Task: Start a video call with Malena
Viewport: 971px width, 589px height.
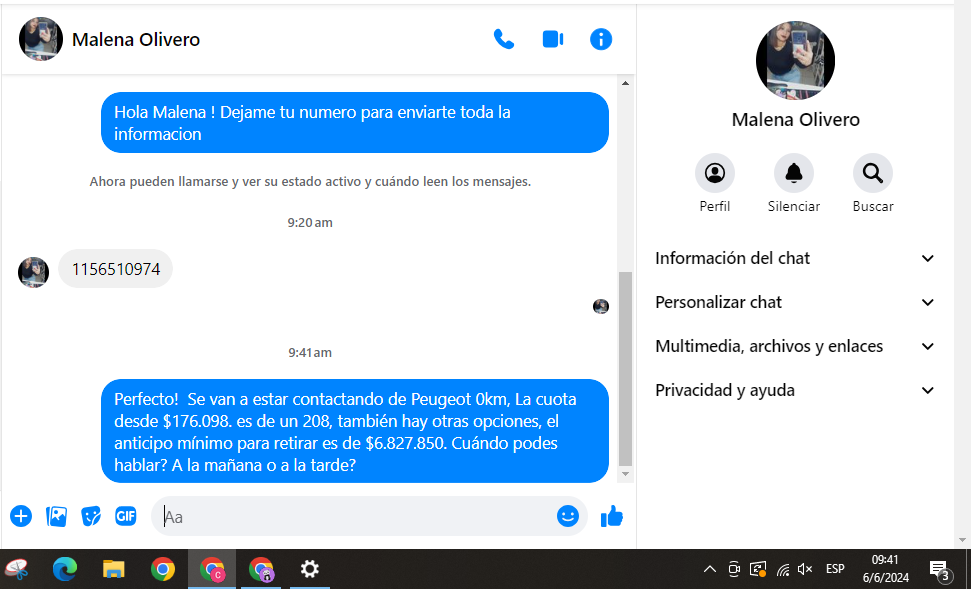Action: pos(553,40)
